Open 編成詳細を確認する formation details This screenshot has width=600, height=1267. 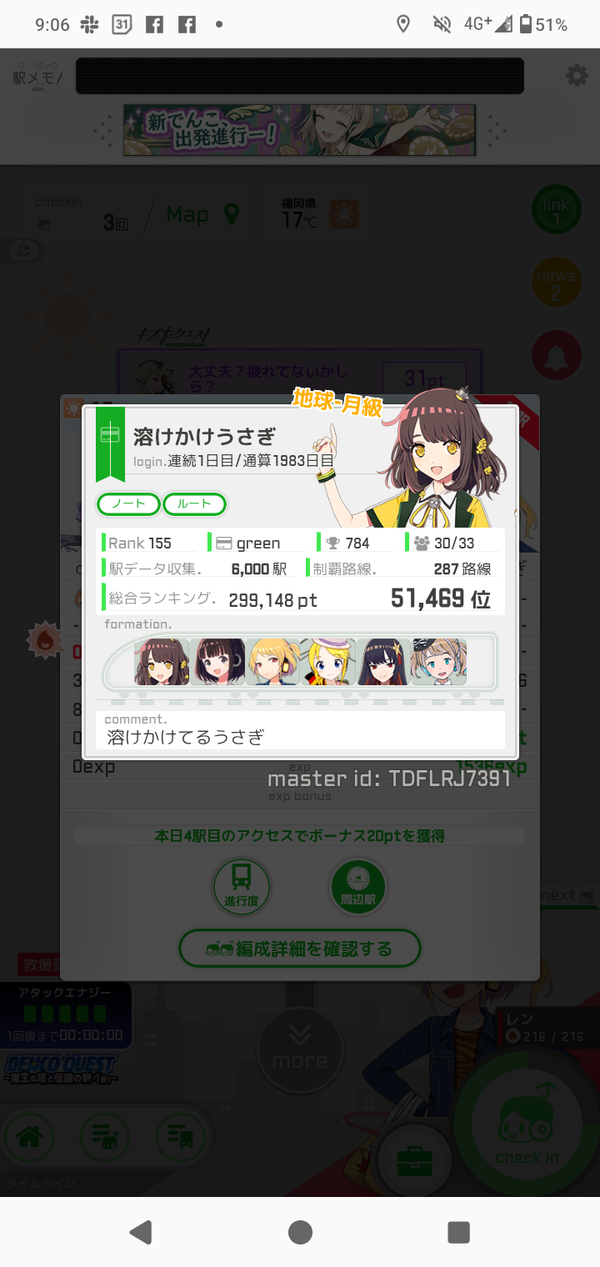coord(300,948)
